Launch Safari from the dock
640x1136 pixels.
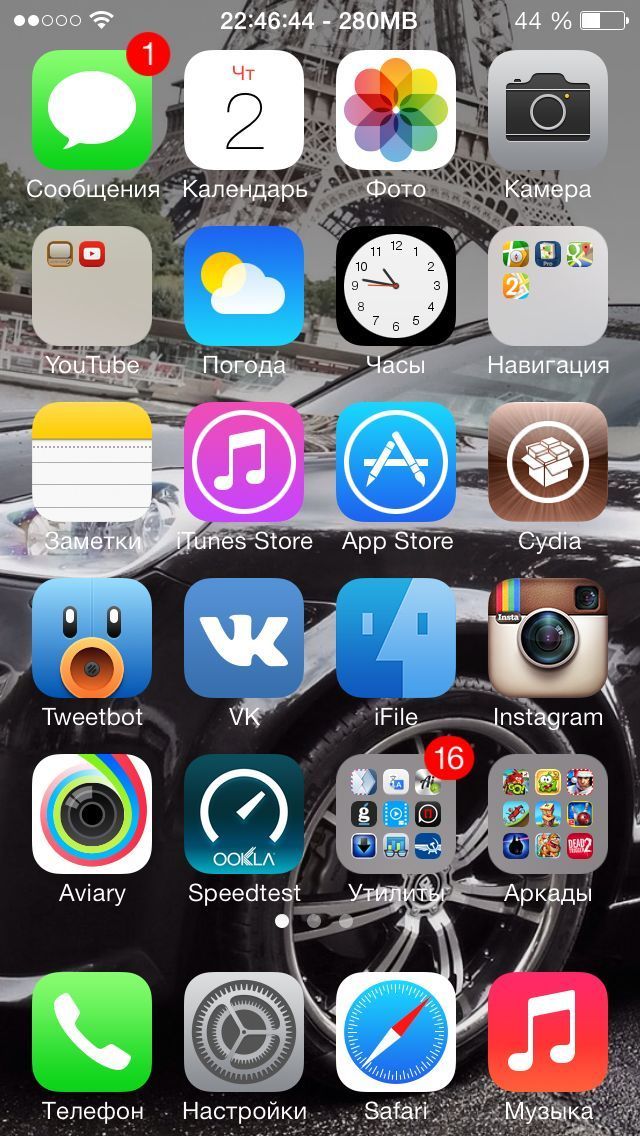click(396, 1032)
